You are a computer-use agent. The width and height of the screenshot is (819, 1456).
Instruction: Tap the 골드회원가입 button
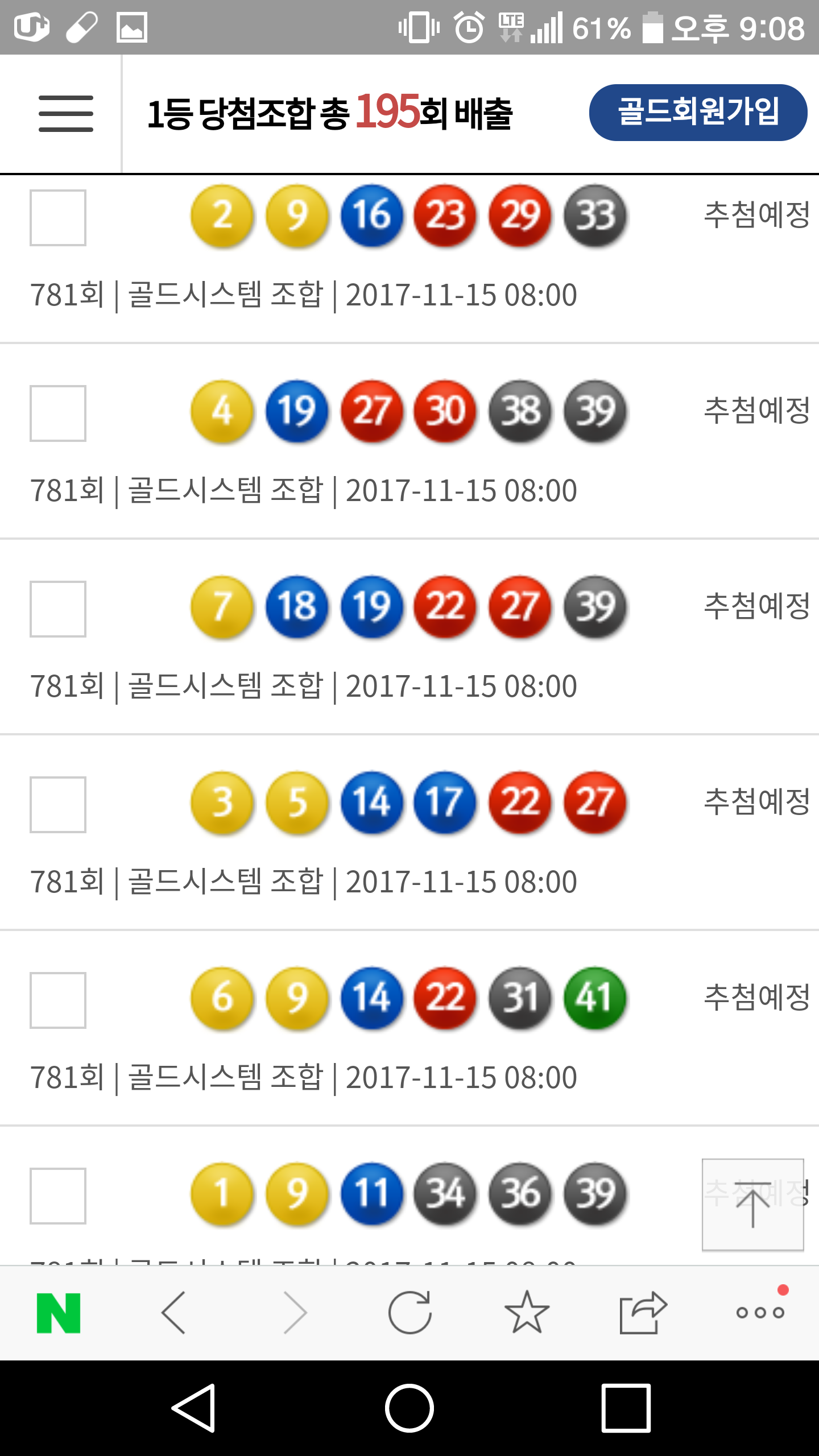pos(698,112)
